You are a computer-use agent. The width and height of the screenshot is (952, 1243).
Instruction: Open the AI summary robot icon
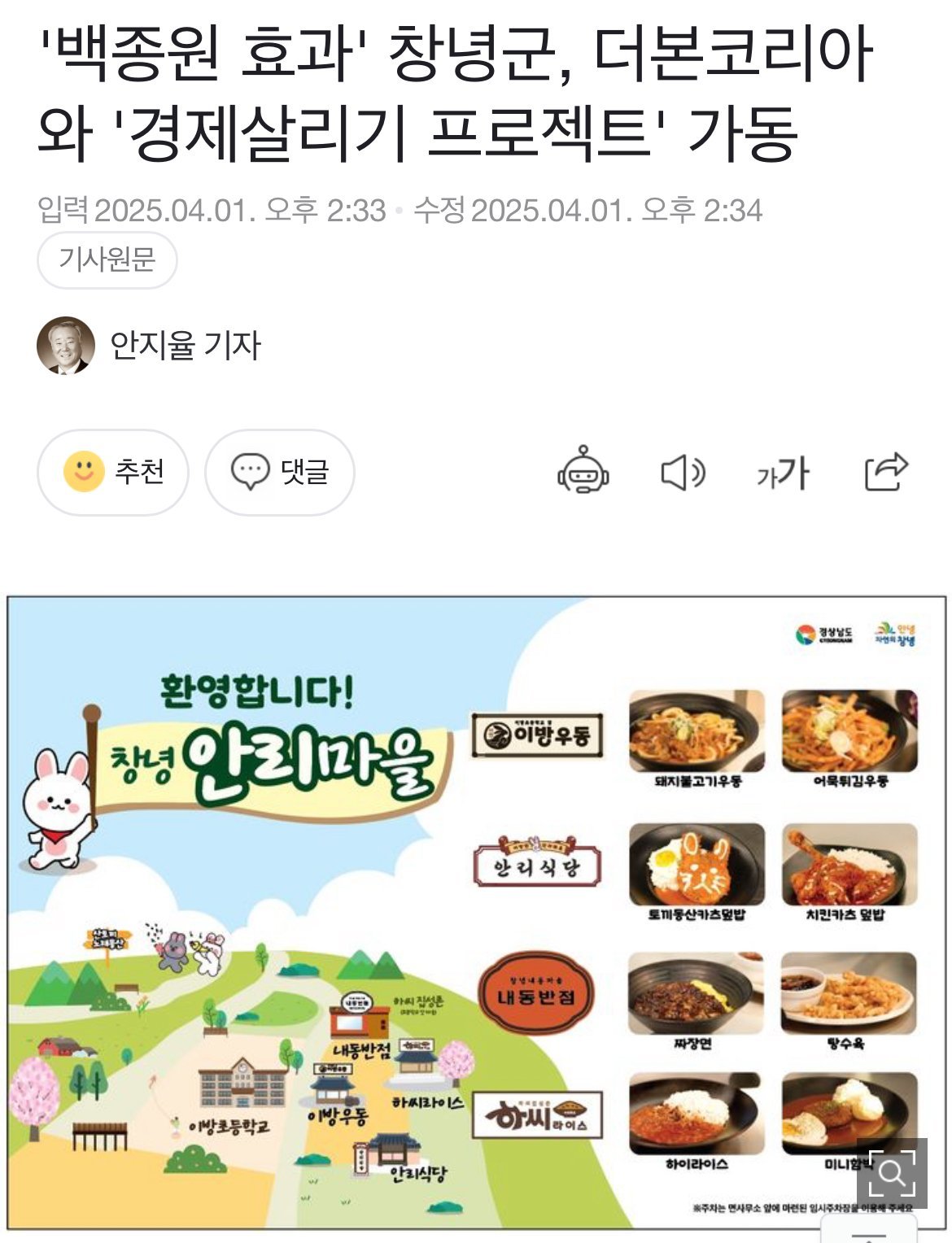[583, 471]
